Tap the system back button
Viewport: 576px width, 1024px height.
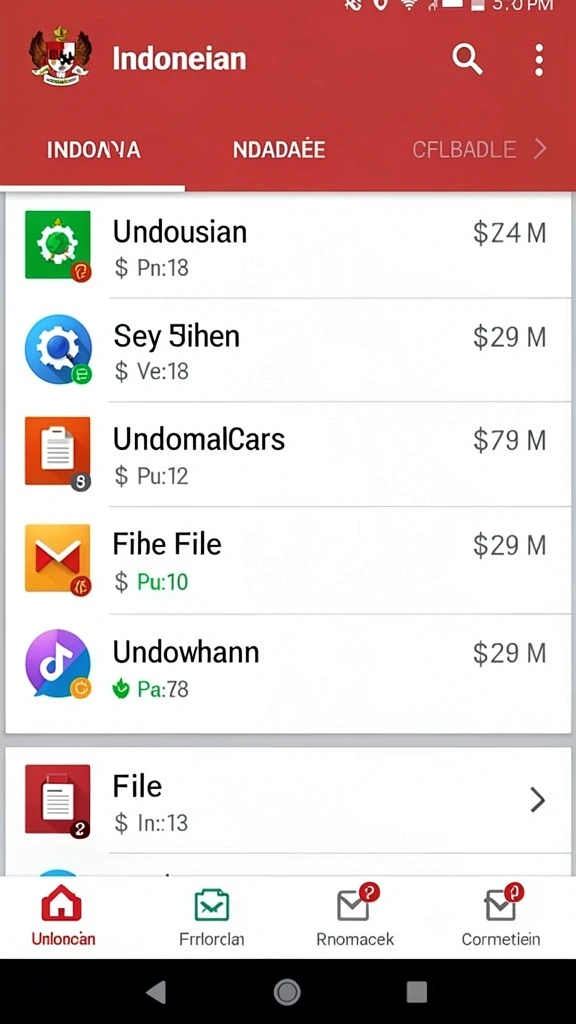157,992
